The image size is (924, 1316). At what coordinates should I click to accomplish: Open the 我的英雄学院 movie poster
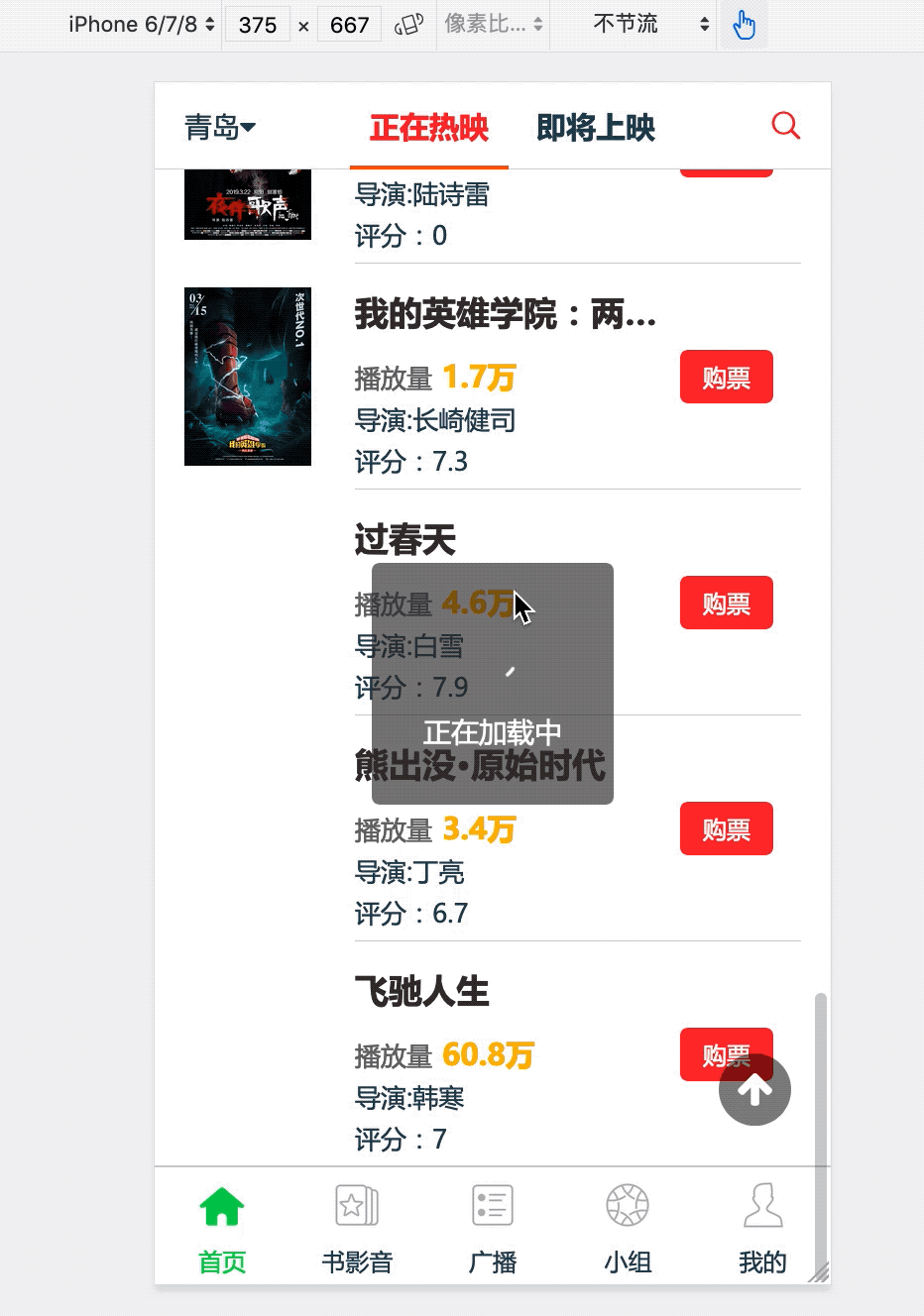[248, 377]
